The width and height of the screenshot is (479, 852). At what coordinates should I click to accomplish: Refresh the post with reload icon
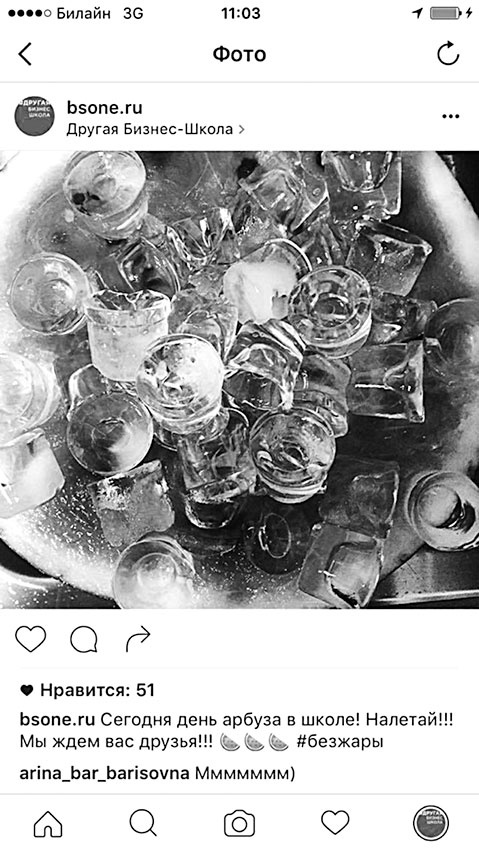(x=448, y=54)
